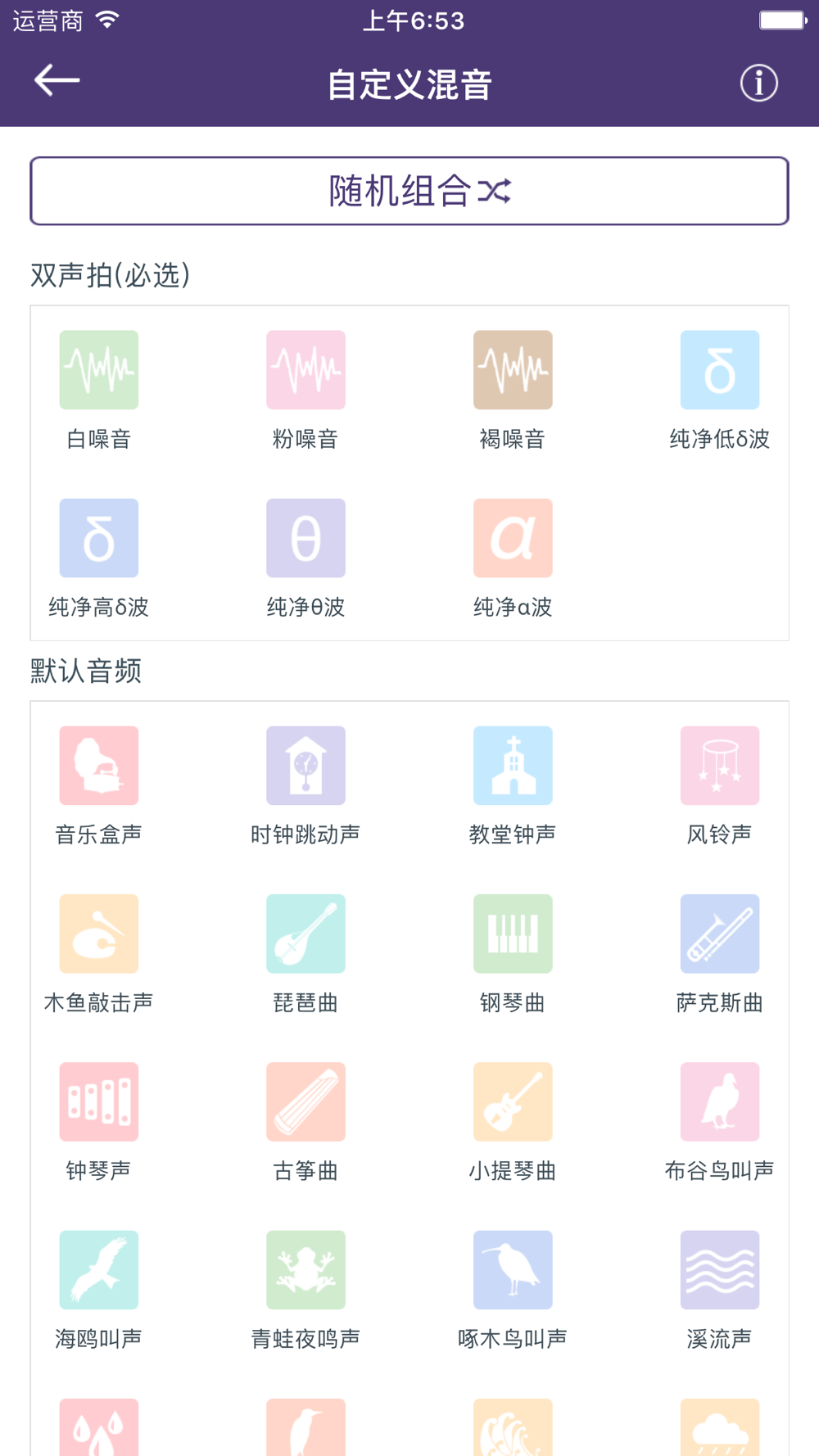Go back using the arrow
Screen dimensions: 819x1456
click(57, 81)
